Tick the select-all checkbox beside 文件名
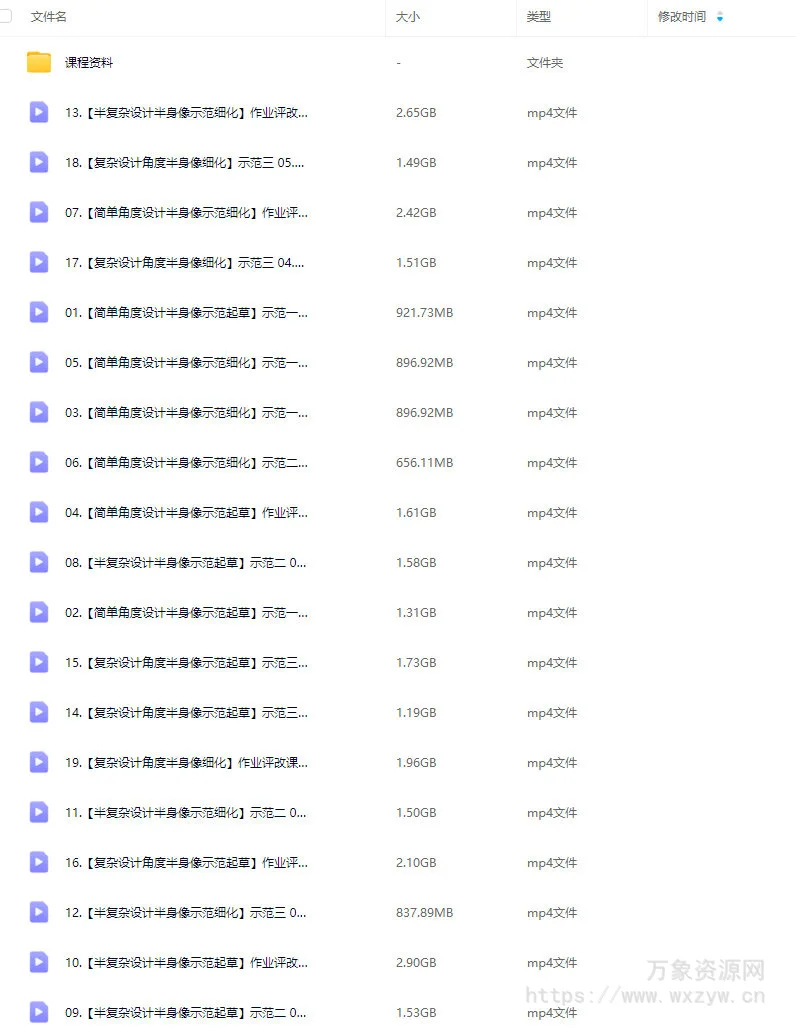The height and width of the screenshot is (1030, 796). click(6, 16)
